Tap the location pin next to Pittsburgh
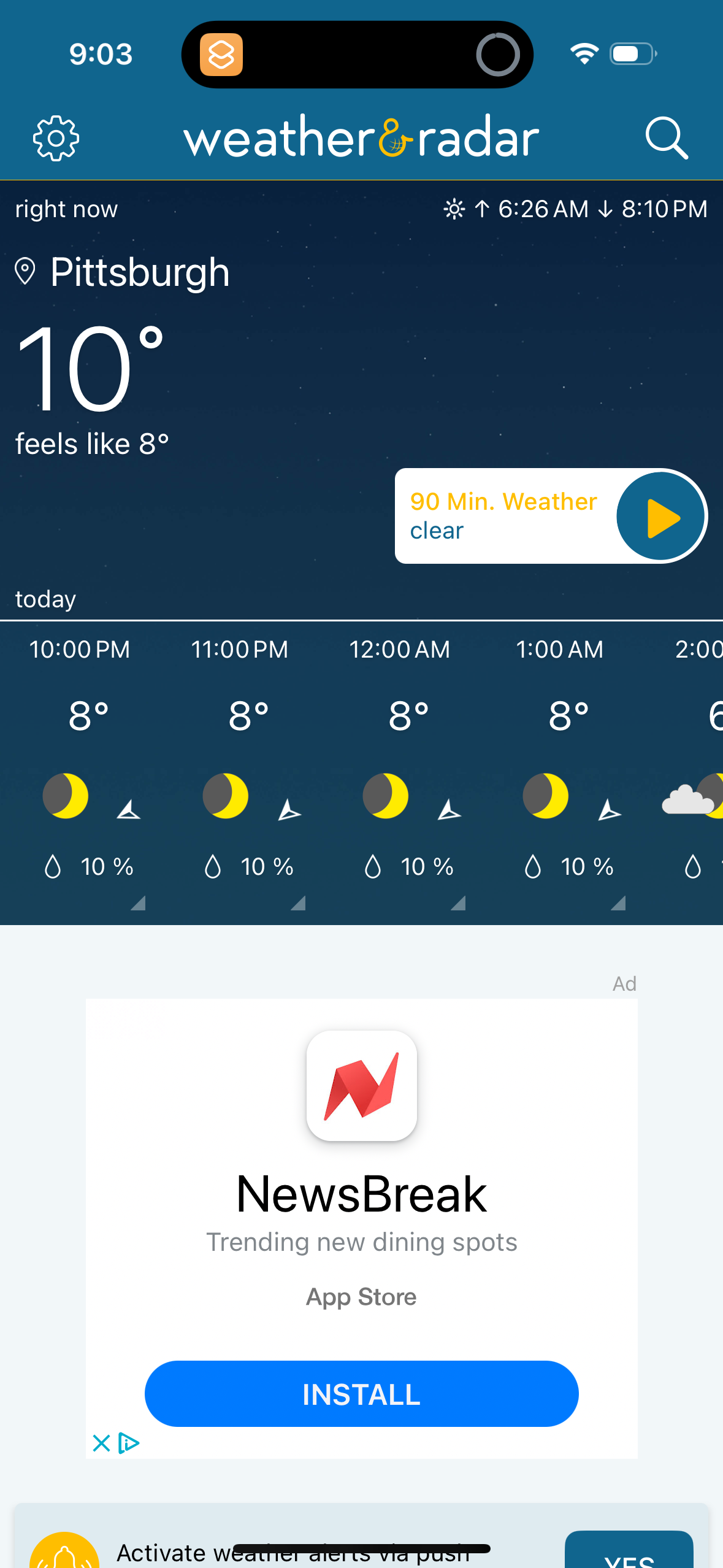The image size is (723, 1568). coord(26,271)
